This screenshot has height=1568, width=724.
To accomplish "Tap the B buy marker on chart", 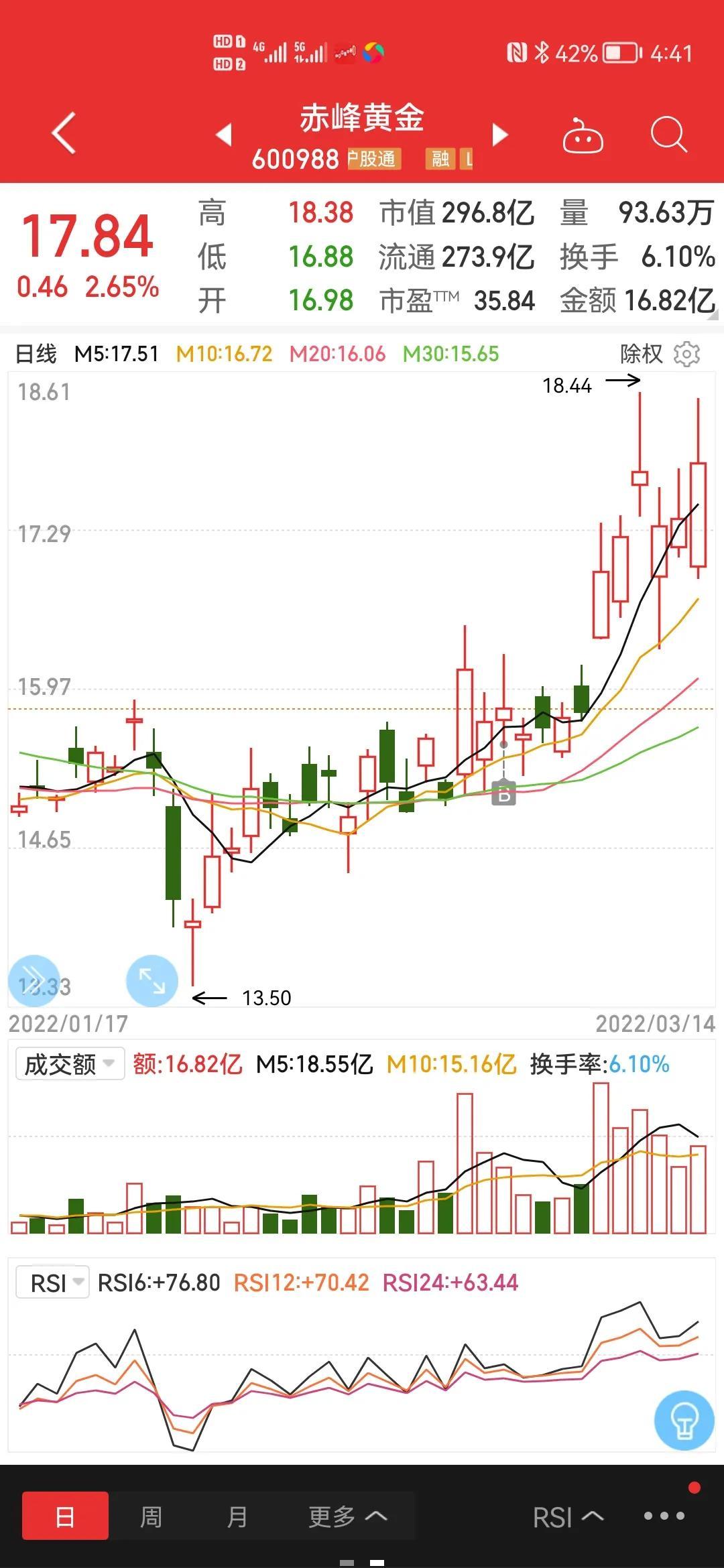I will tap(504, 793).
